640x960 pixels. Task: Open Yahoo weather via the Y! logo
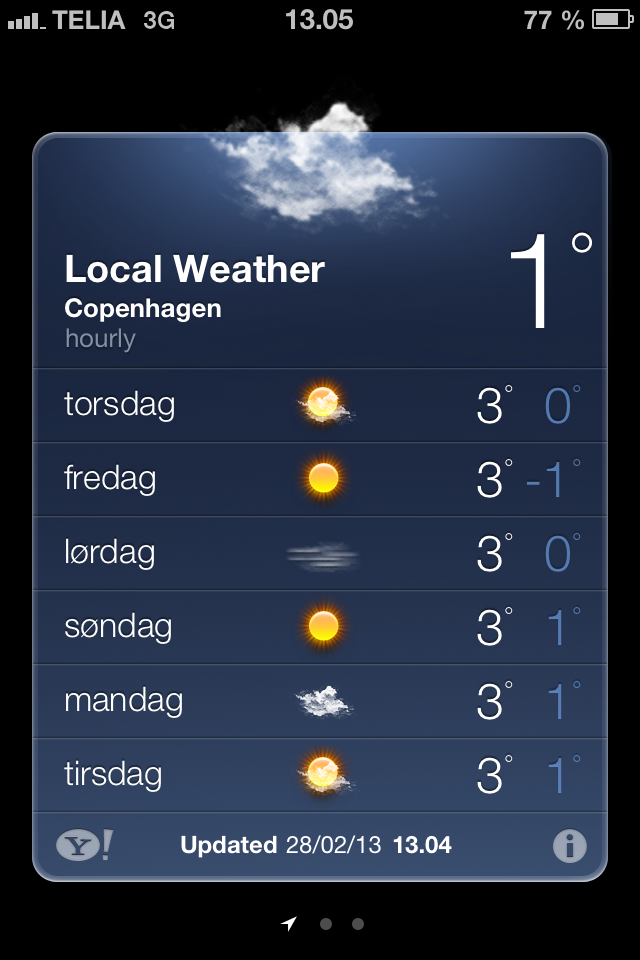(83, 846)
